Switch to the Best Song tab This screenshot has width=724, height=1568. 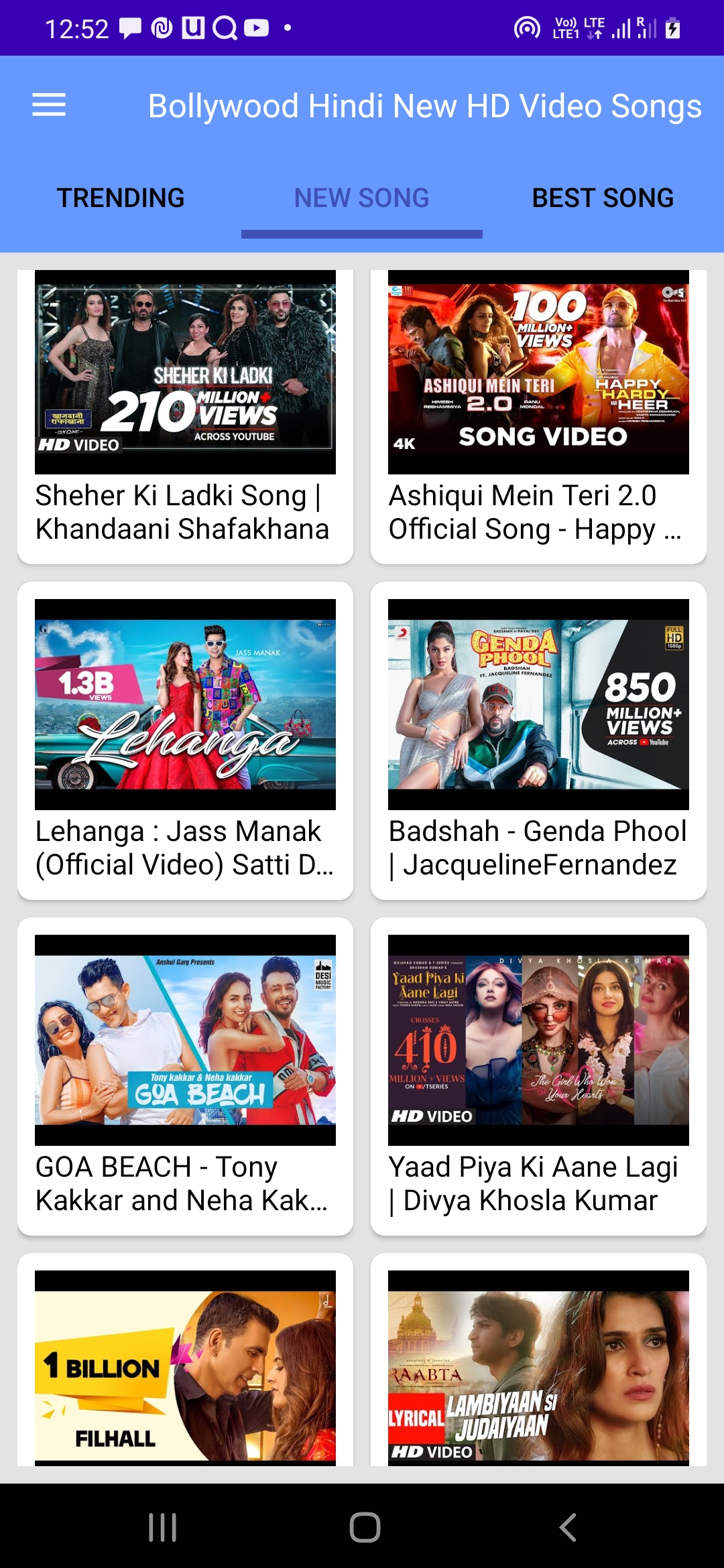603,198
